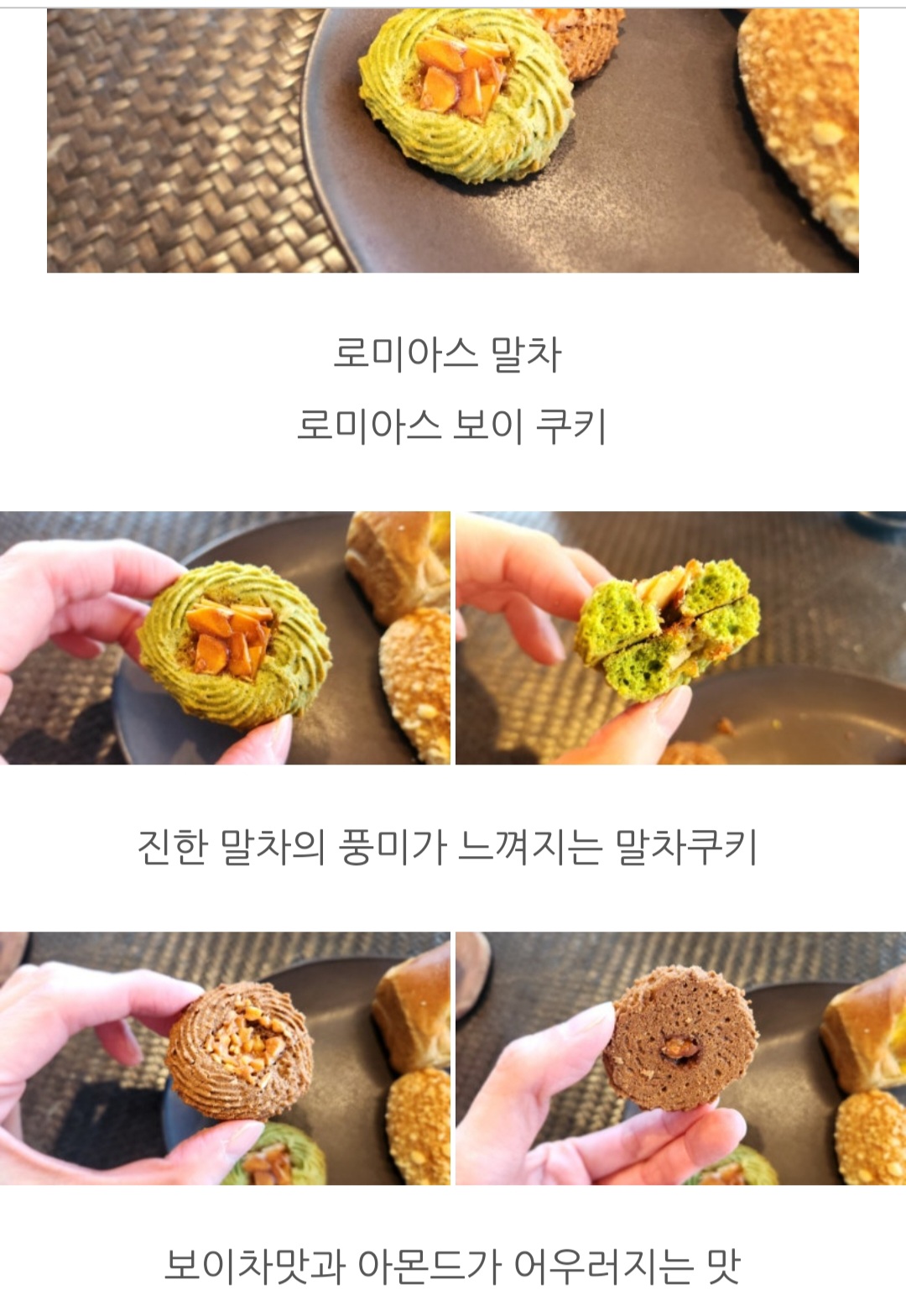This screenshot has width=906, height=1316.
Task: View the brown cookie underside photo
Action: coord(680,1057)
